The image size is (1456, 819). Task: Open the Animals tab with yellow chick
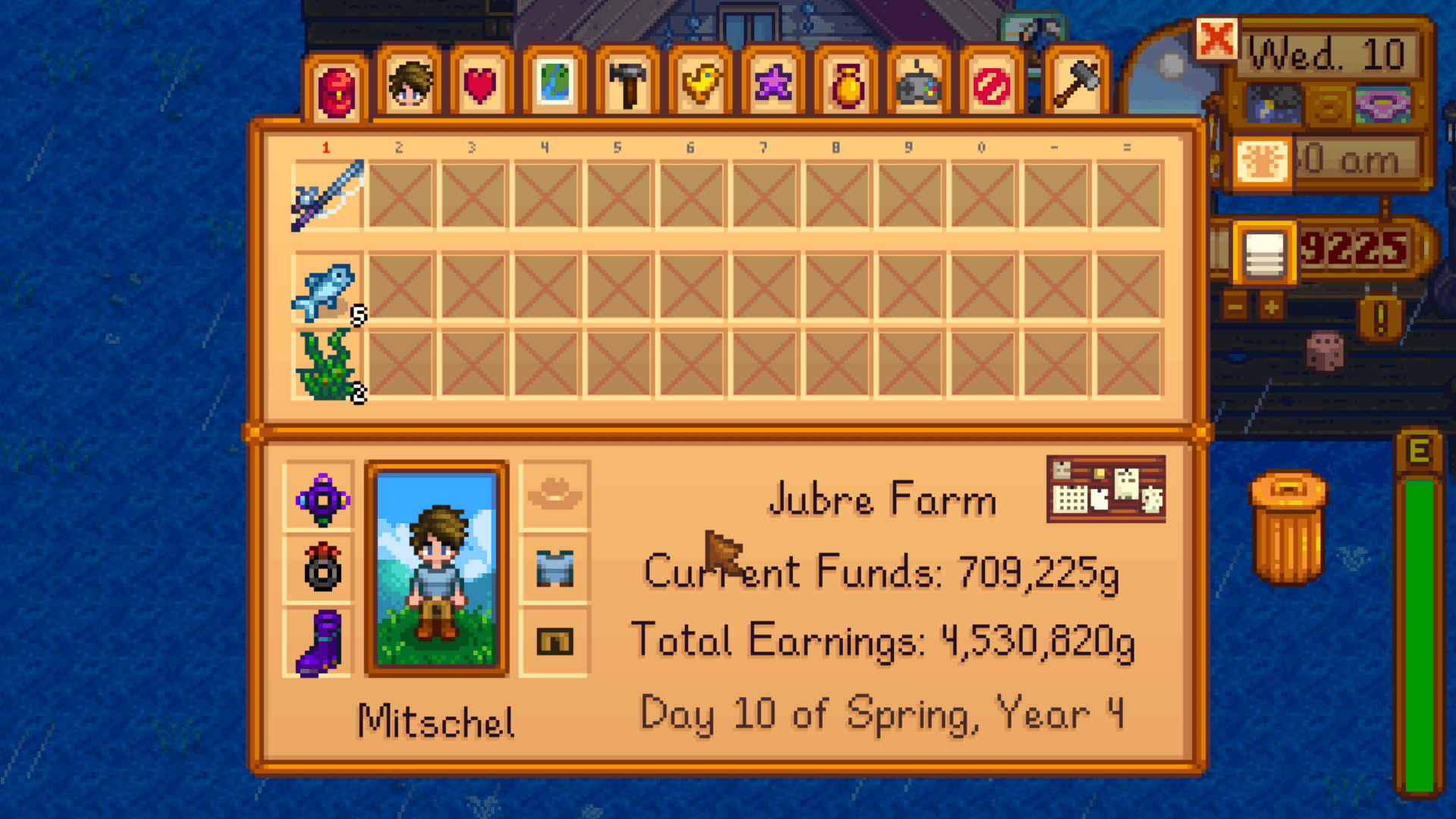pos(701,83)
